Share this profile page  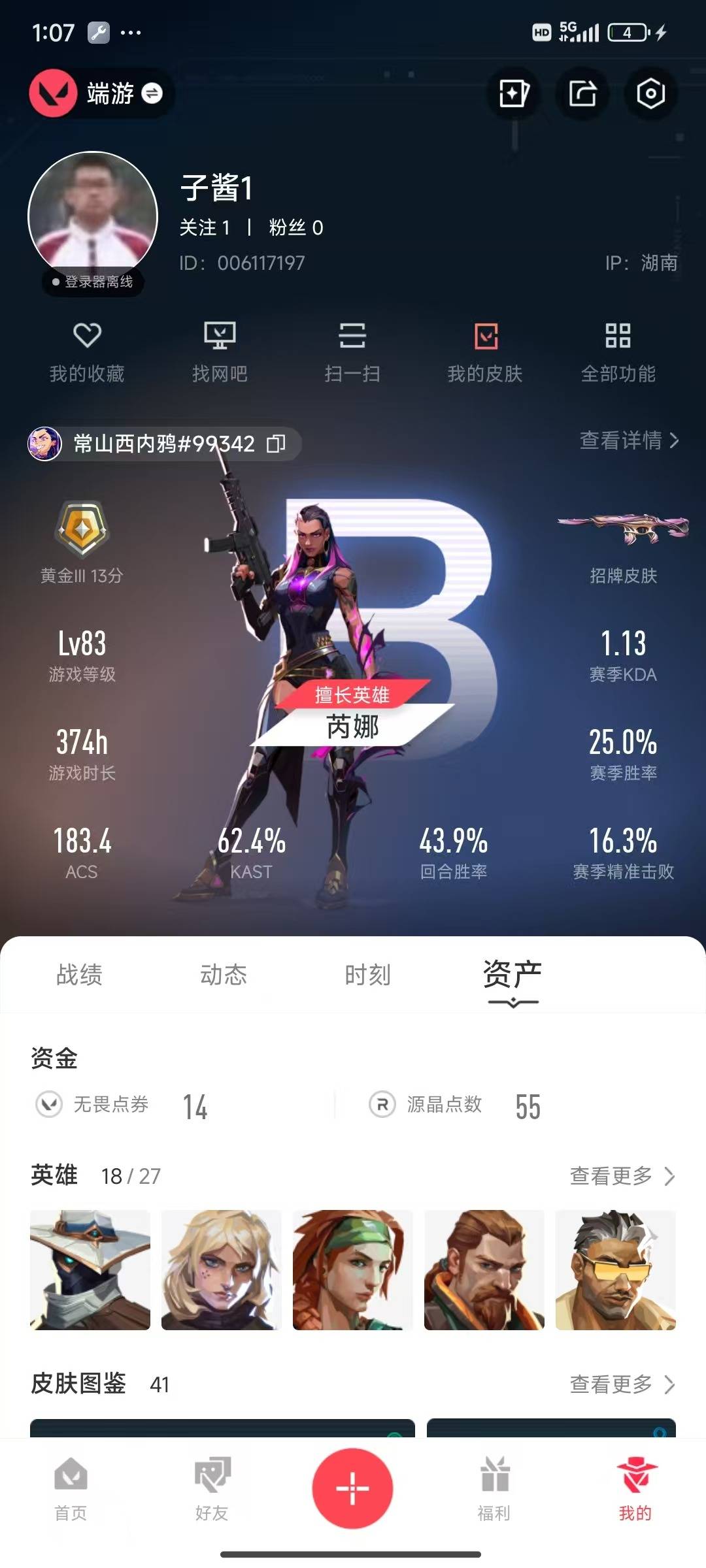click(x=582, y=94)
